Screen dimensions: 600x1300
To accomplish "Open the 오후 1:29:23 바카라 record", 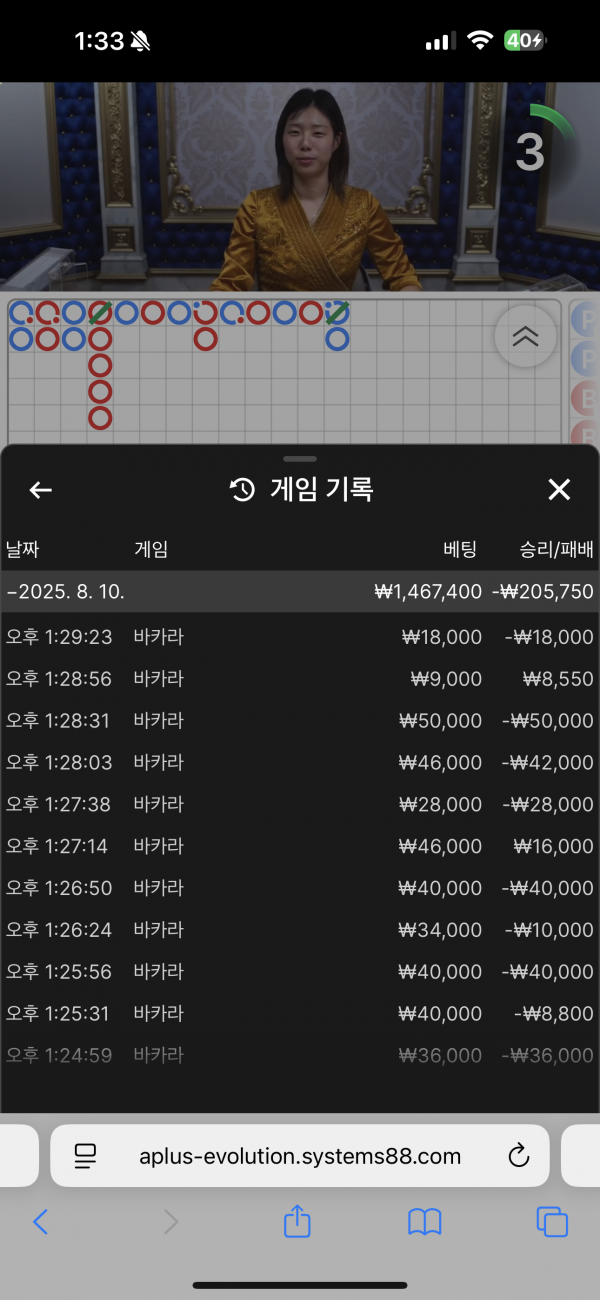I will point(300,637).
